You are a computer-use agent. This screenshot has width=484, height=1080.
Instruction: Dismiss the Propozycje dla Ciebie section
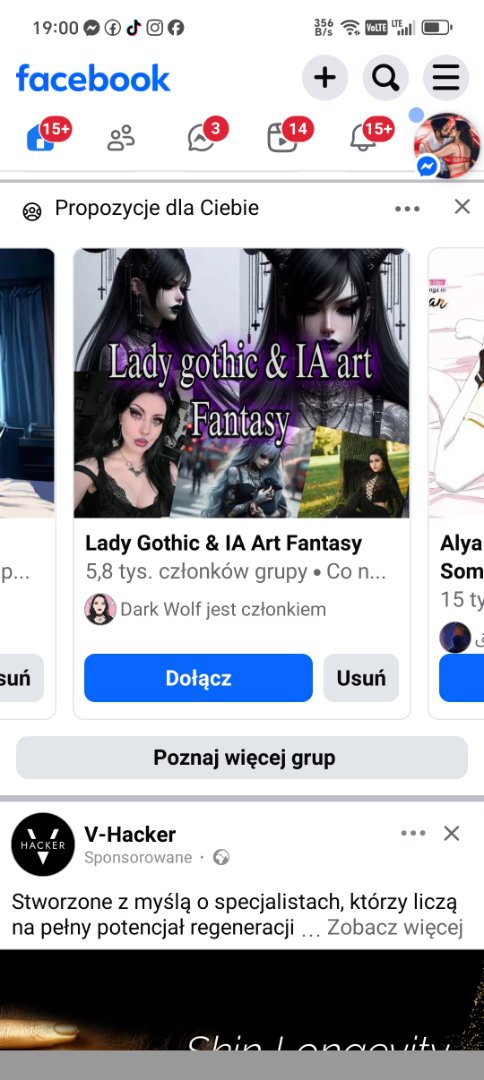462,207
